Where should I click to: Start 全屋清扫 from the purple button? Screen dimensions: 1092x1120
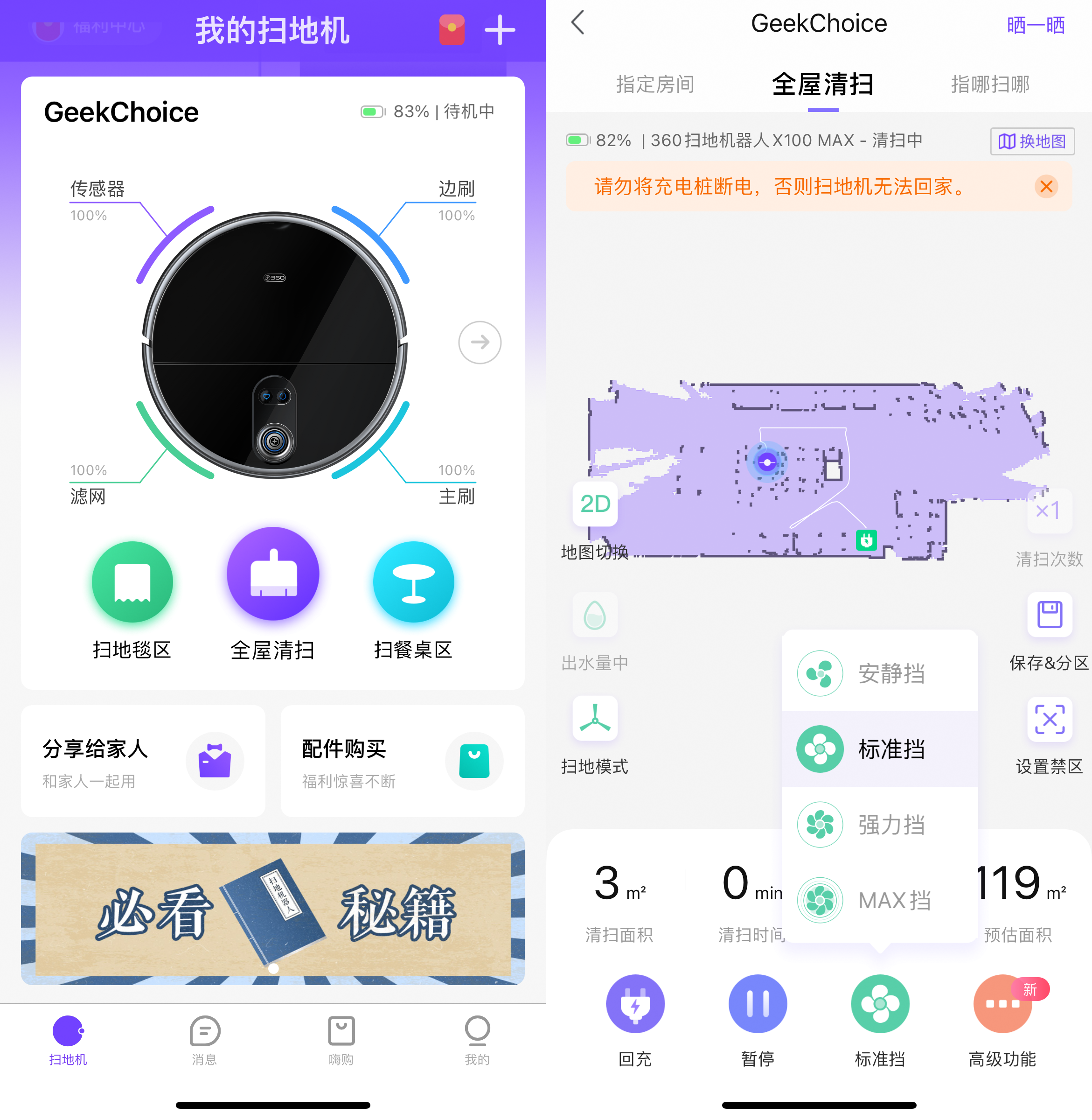[x=273, y=574]
